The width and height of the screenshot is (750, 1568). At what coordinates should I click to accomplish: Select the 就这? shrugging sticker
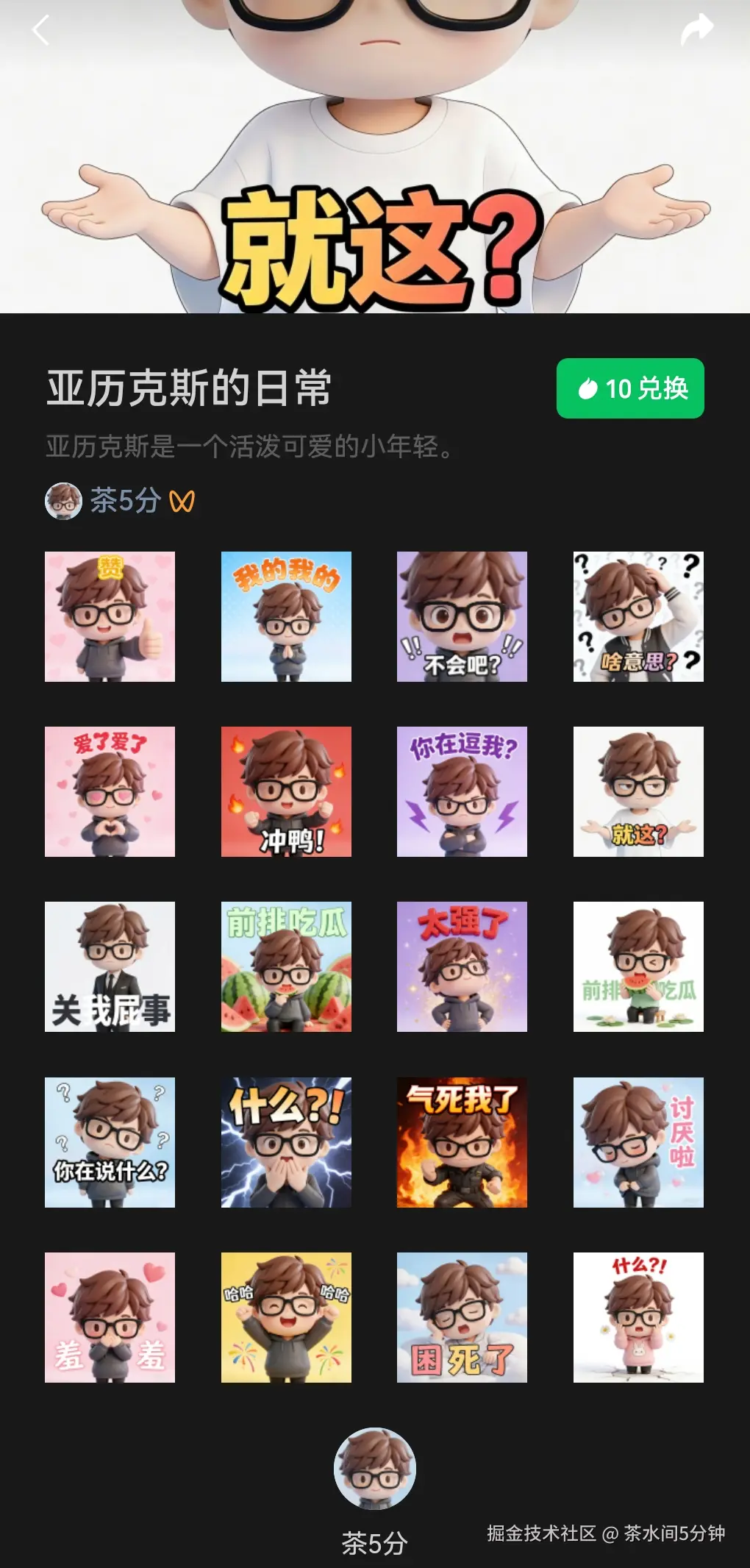[x=638, y=793]
